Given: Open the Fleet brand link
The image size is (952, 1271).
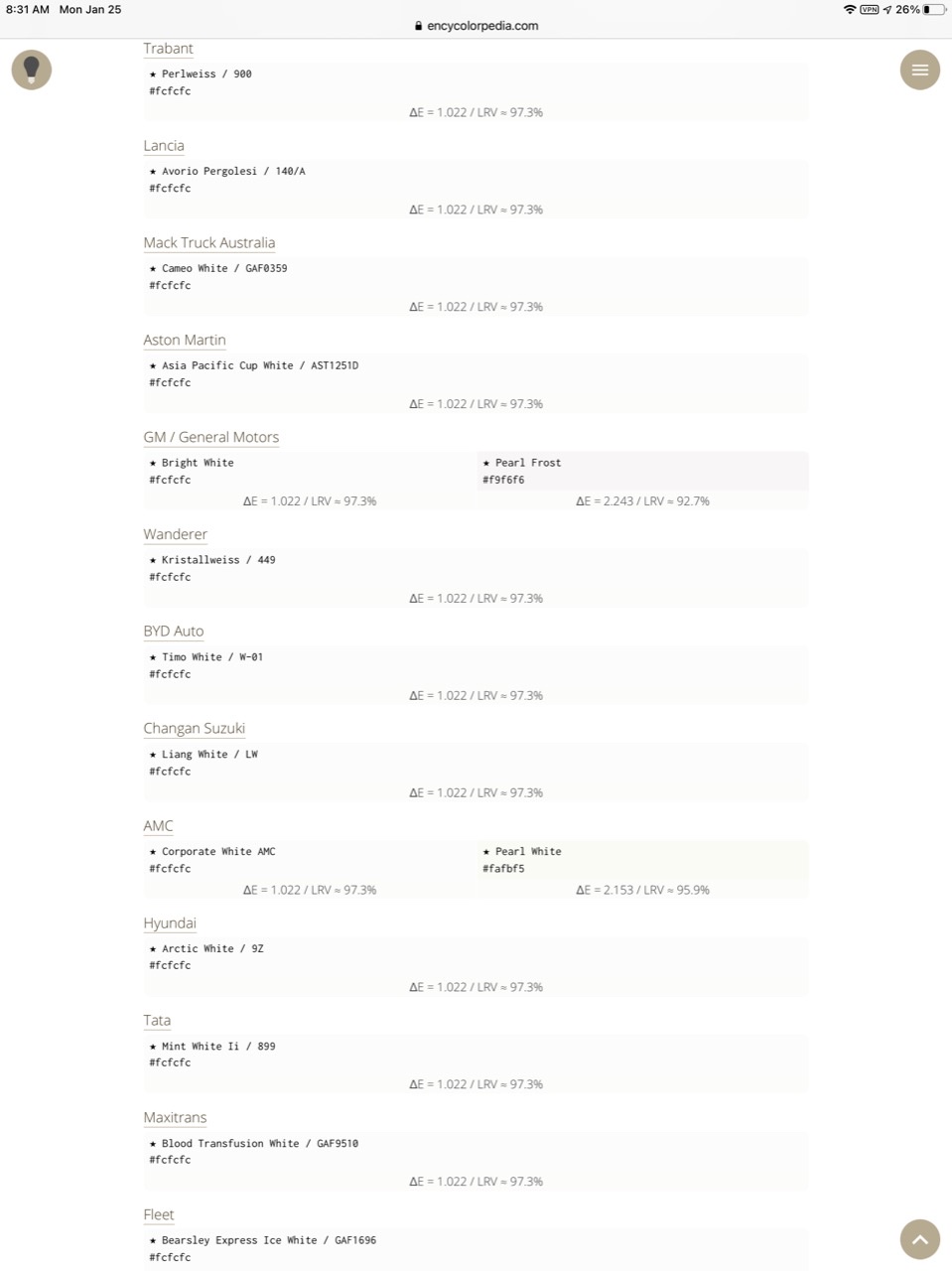Looking at the screenshot, I should click(158, 1215).
